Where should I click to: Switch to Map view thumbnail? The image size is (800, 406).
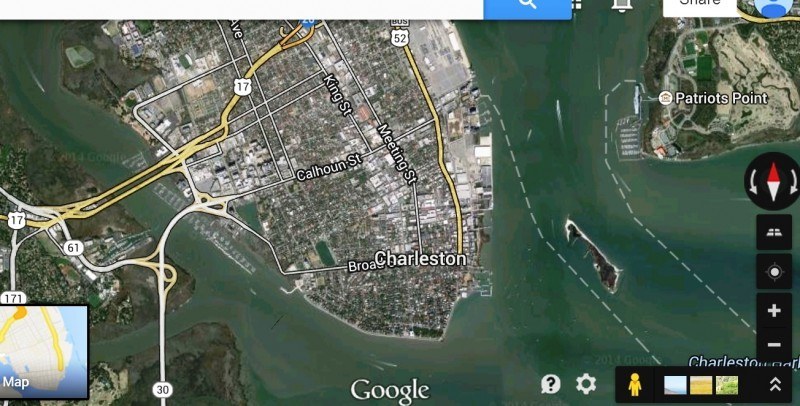click(44, 352)
